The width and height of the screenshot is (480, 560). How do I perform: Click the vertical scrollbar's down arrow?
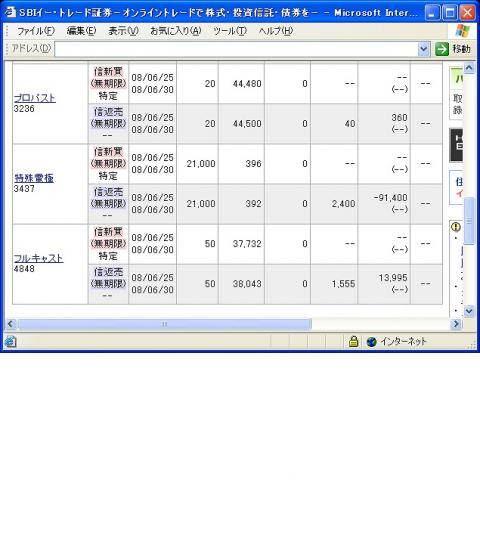[469, 311]
